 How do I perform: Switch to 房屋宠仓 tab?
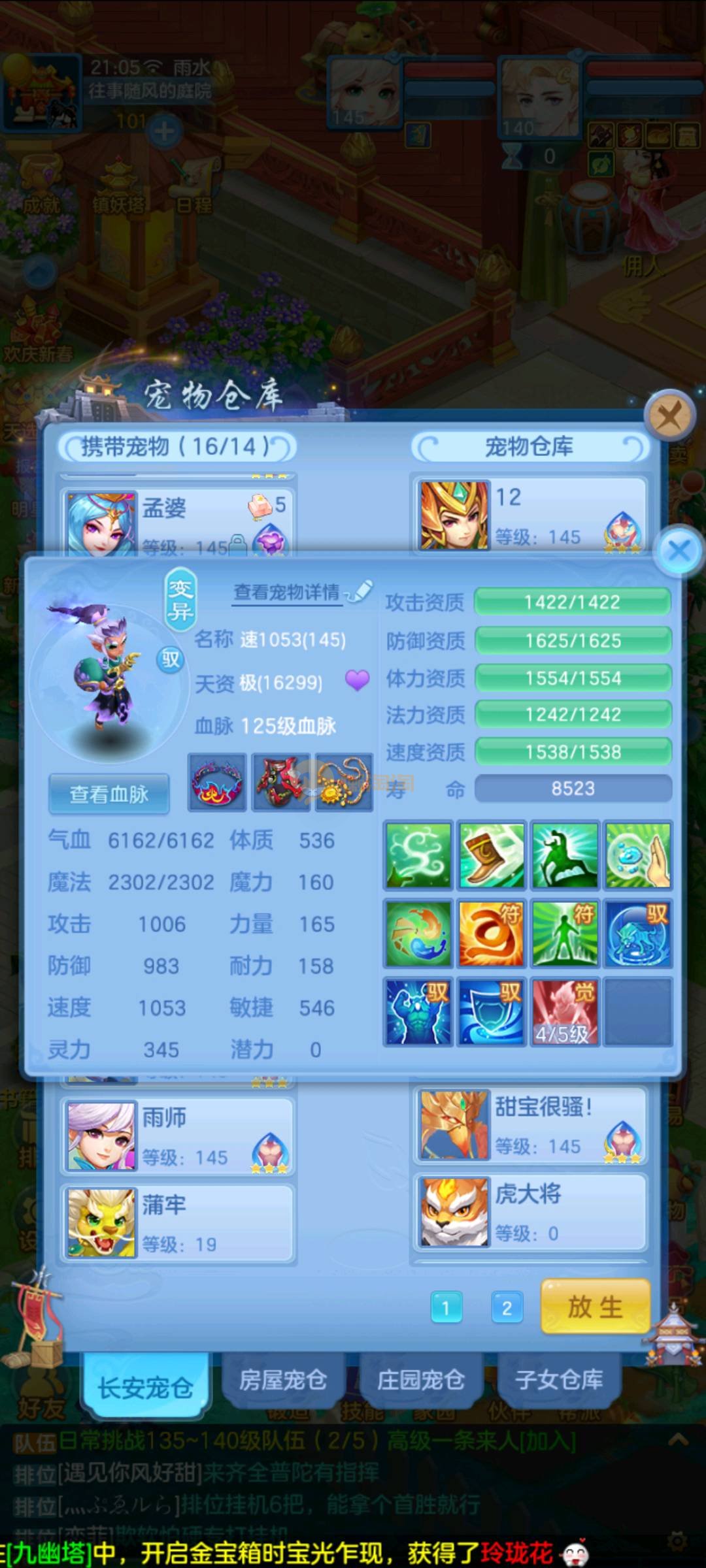pos(283,1379)
